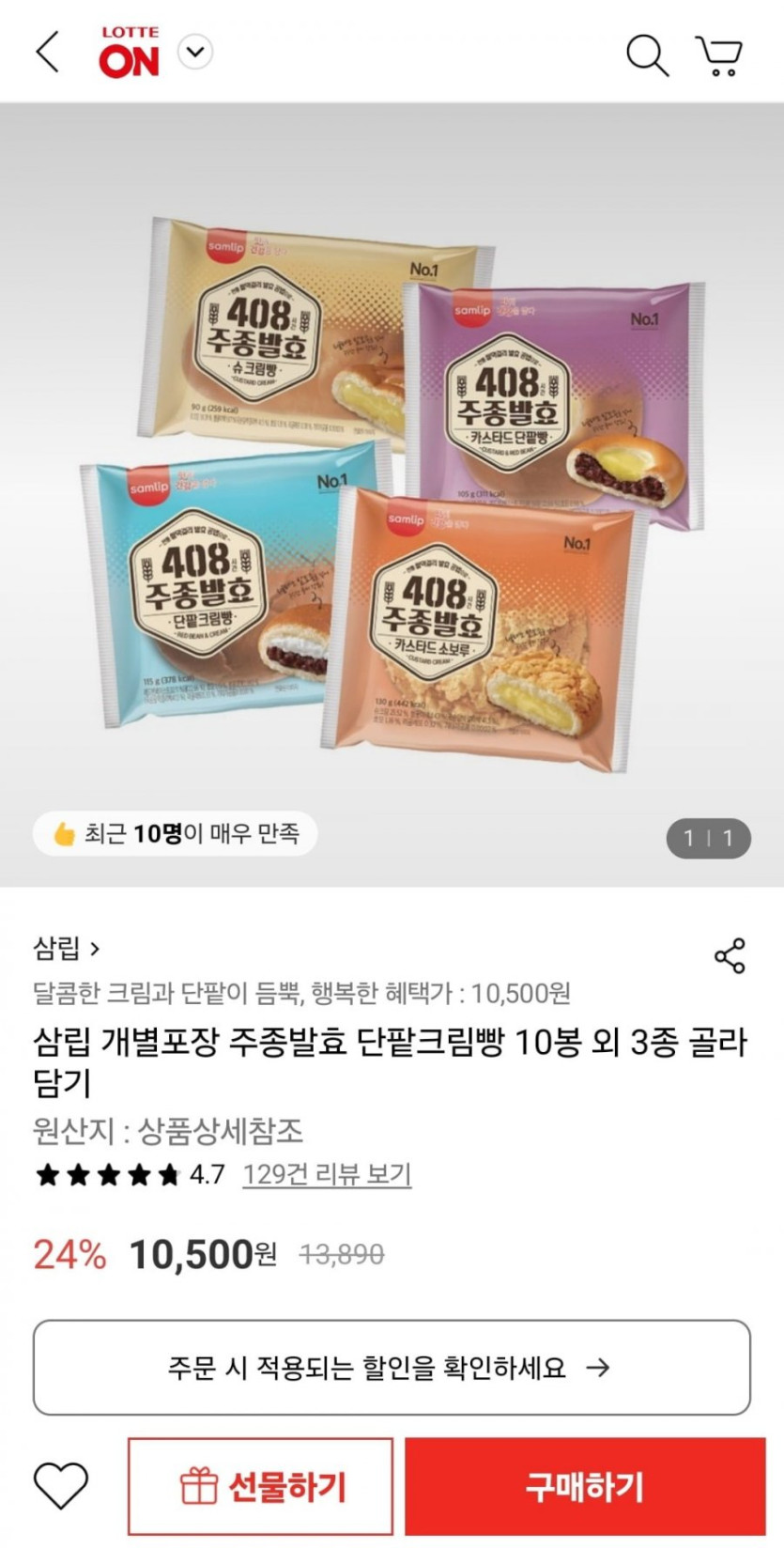Open the product image of 주종발효 breads
The image size is (784, 1548).
[392, 493]
